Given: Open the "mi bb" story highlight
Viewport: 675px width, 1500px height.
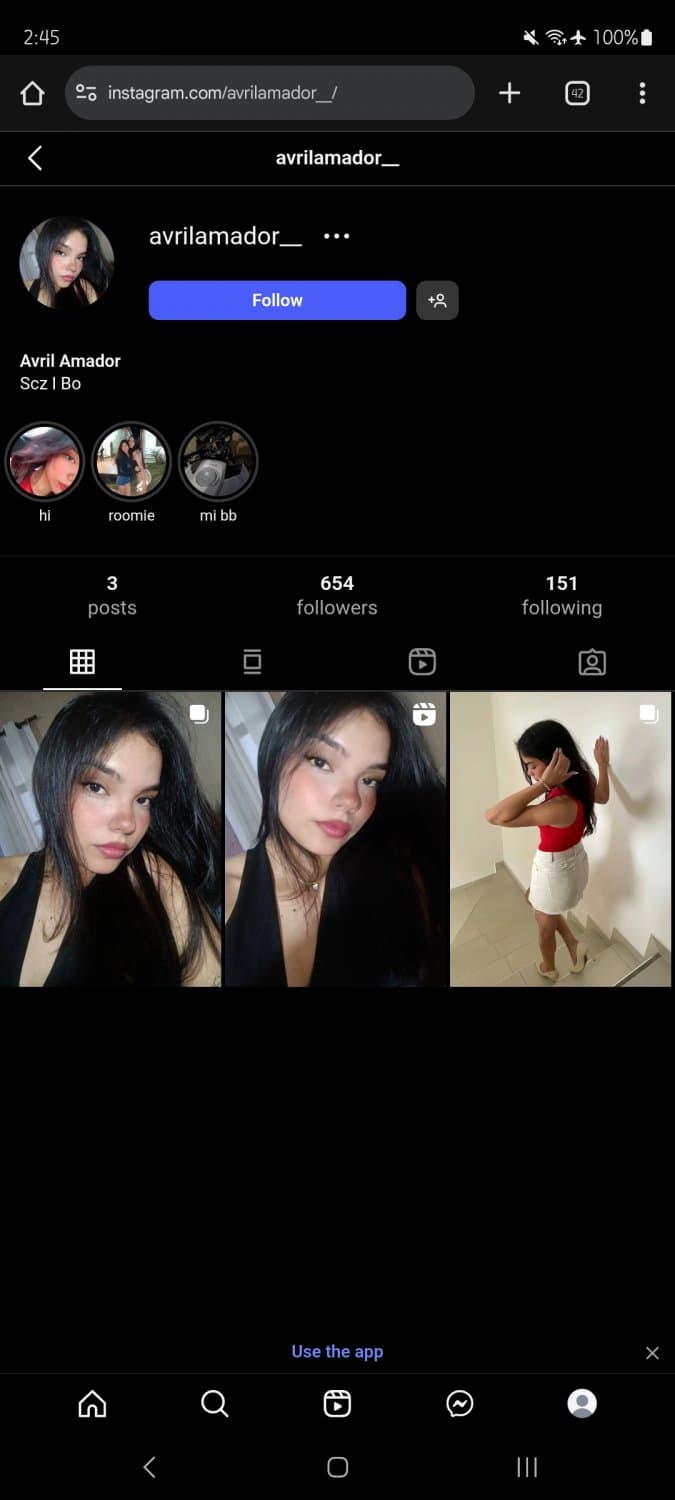Looking at the screenshot, I should [x=218, y=462].
